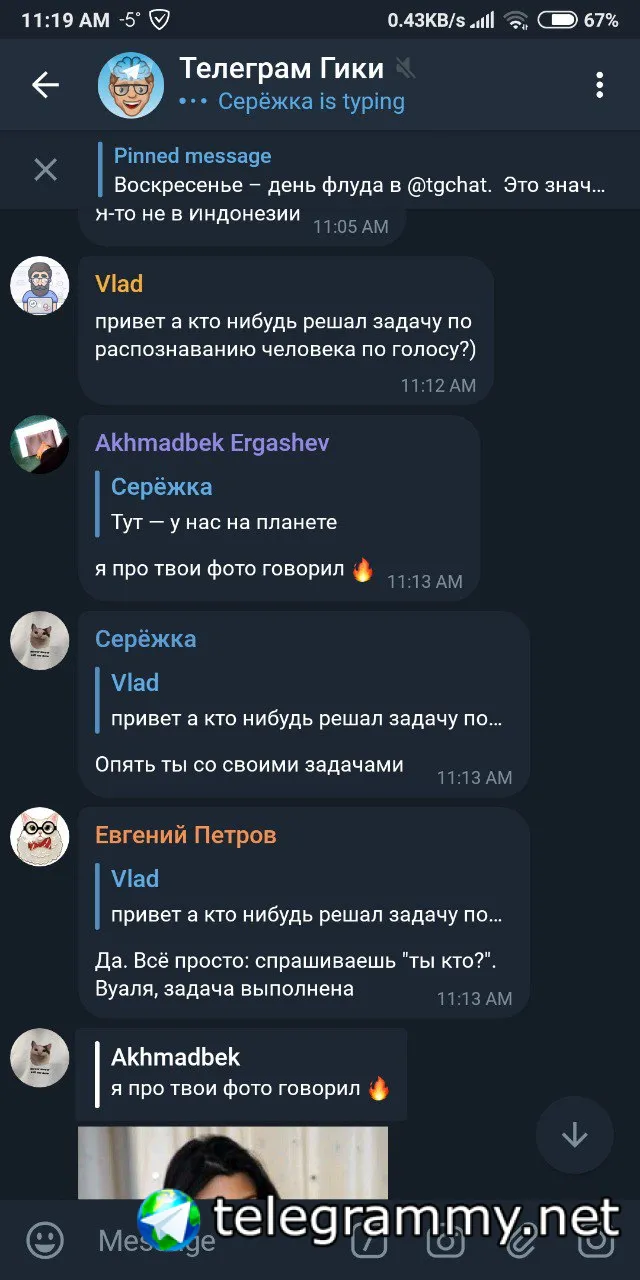The height and width of the screenshot is (1280, 640).
Task: Jump to Akhmadbek's quoted message above the photo
Action: click(x=245, y=1074)
